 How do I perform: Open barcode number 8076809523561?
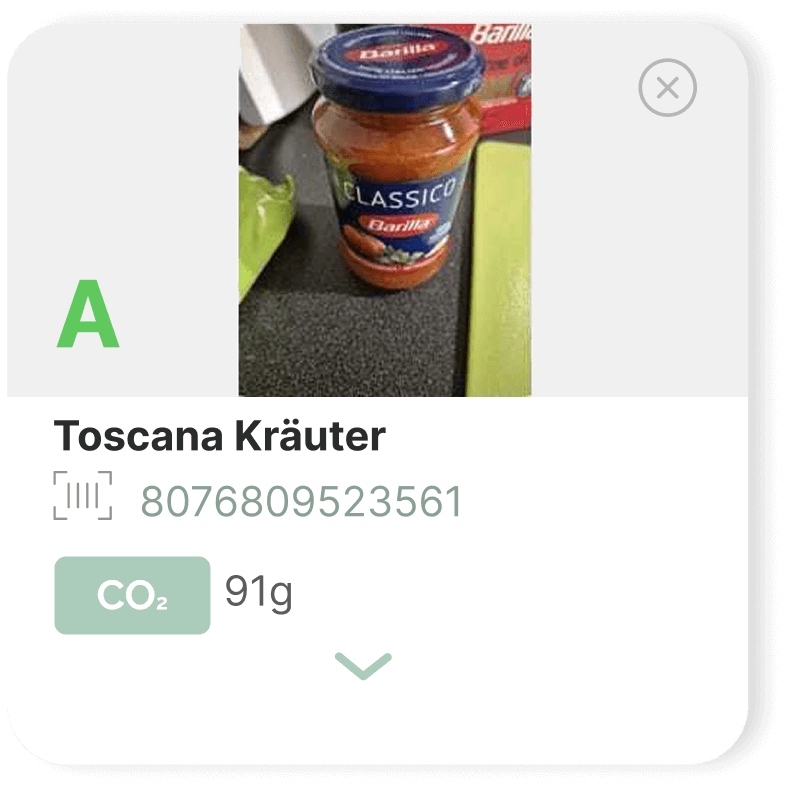tap(301, 502)
